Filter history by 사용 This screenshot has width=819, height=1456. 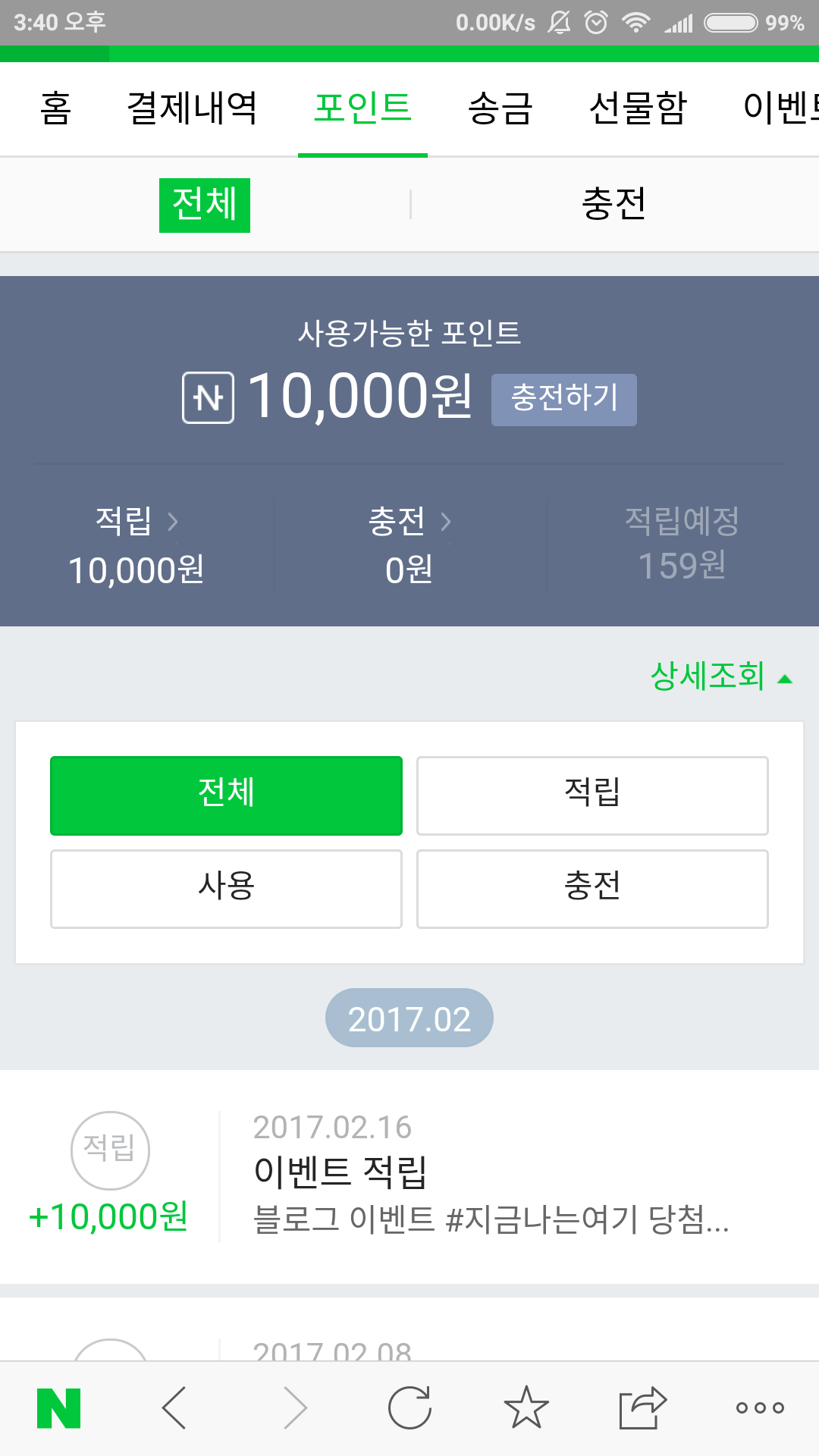[226, 889]
